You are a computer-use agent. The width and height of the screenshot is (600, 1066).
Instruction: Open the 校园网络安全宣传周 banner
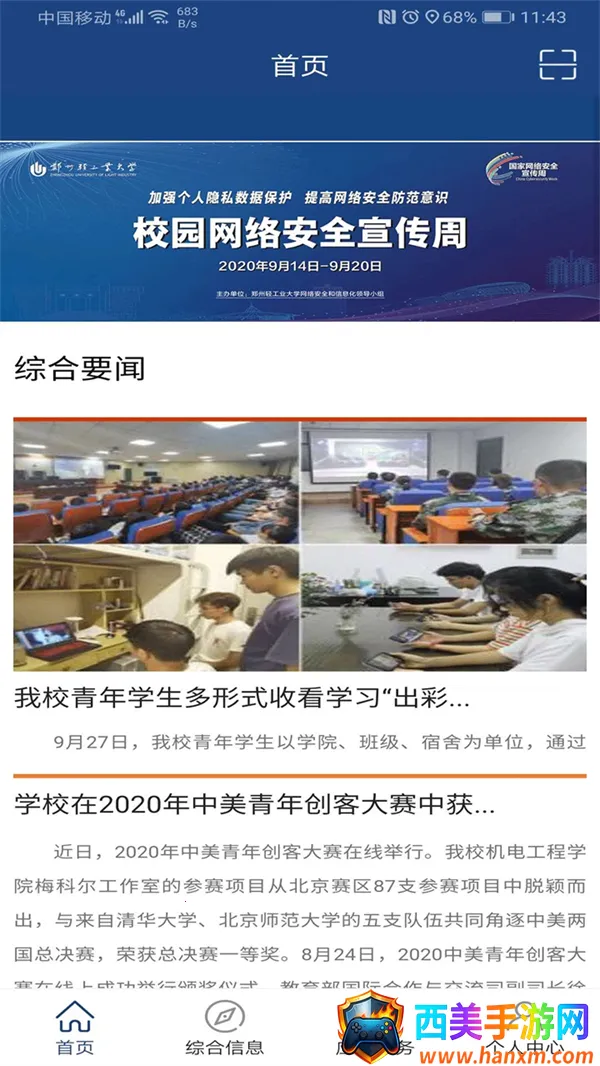click(300, 231)
